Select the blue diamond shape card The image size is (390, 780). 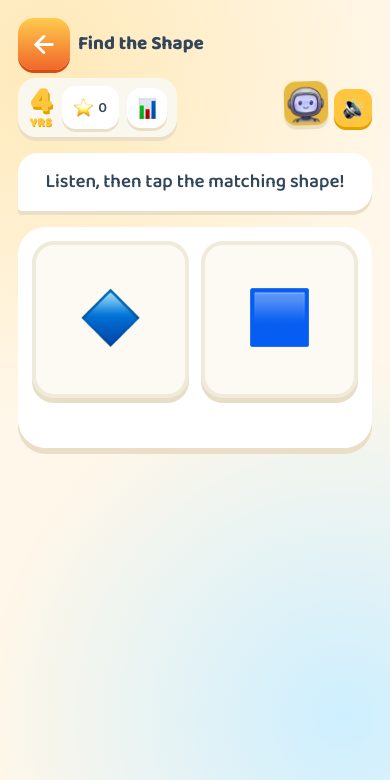(110, 321)
